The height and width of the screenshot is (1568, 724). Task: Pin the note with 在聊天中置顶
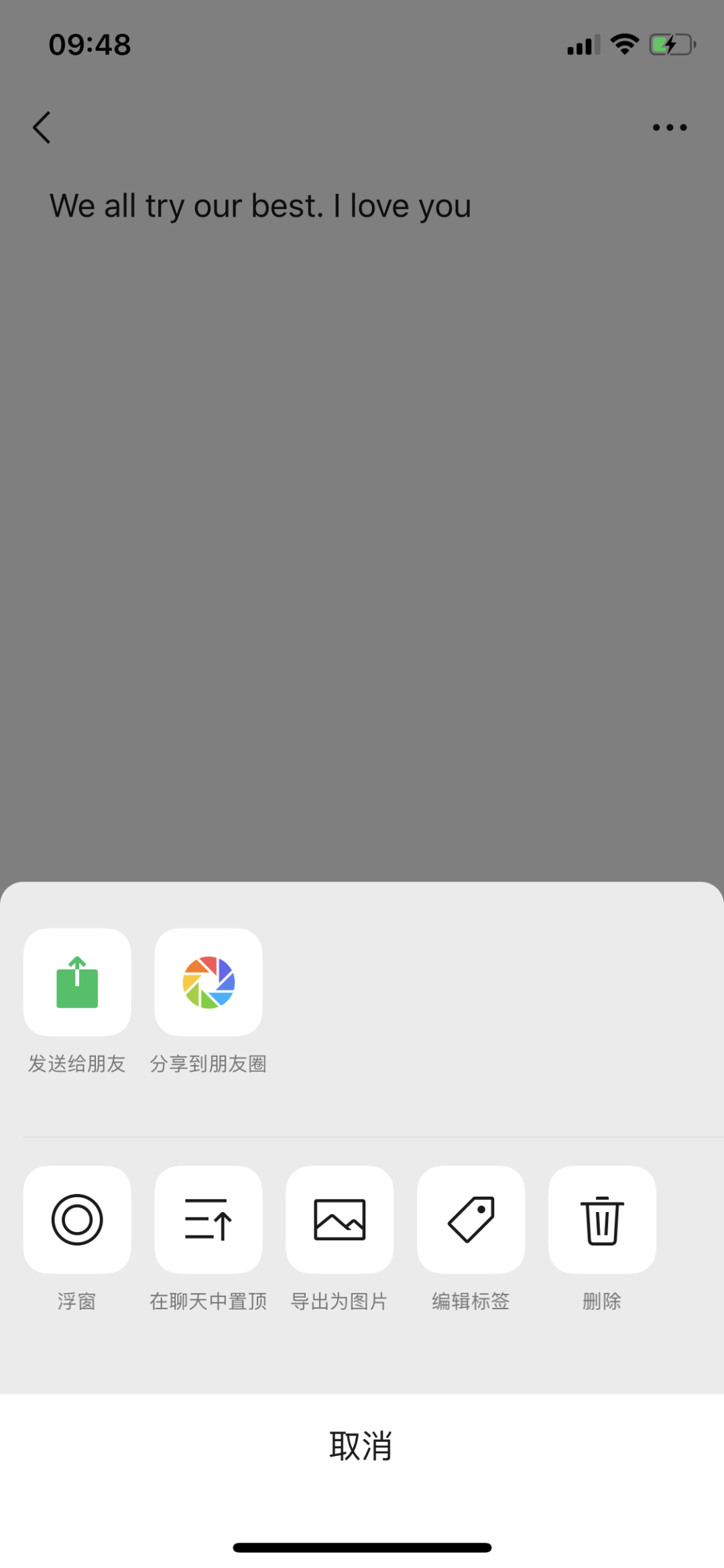pos(208,1219)
